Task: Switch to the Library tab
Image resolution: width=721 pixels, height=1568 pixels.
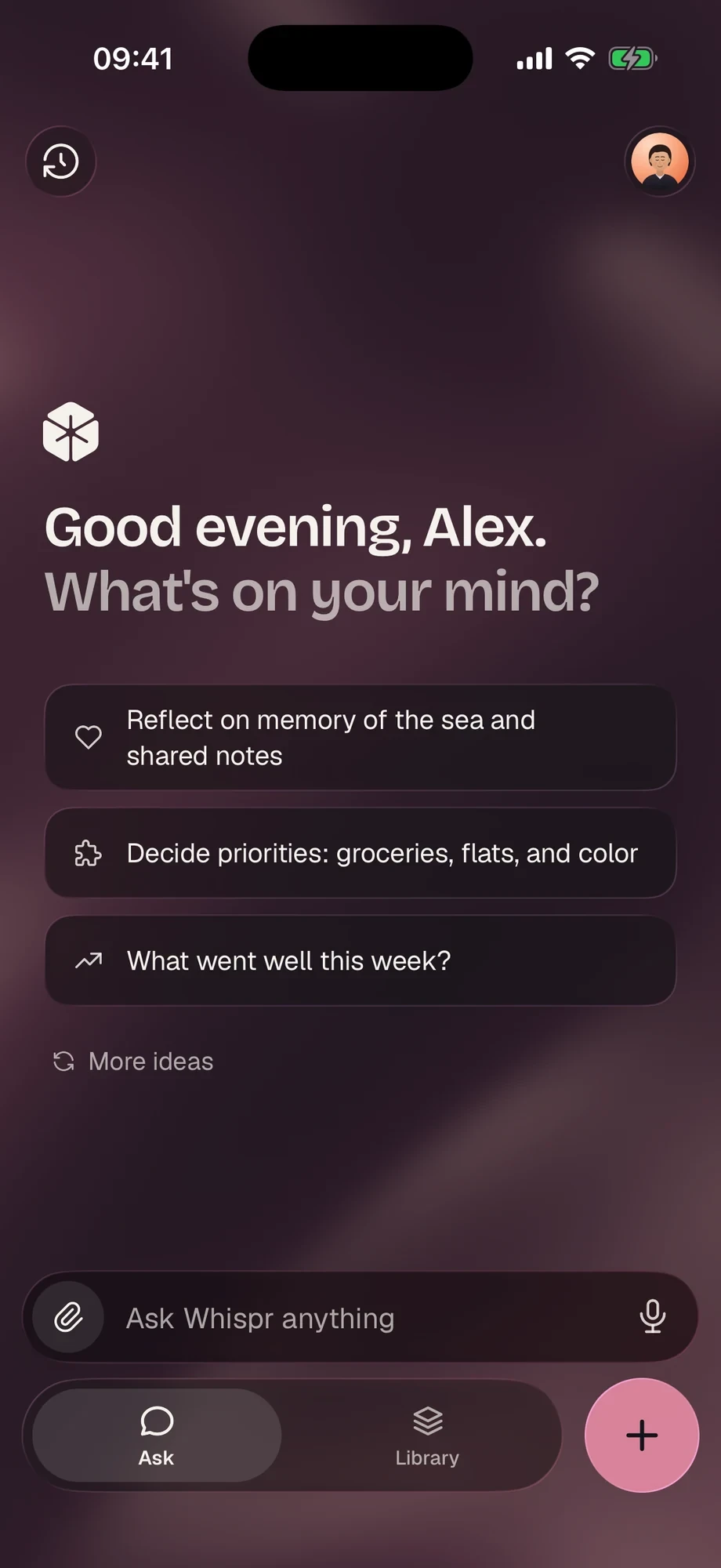Action: [x=427, y=1436]
